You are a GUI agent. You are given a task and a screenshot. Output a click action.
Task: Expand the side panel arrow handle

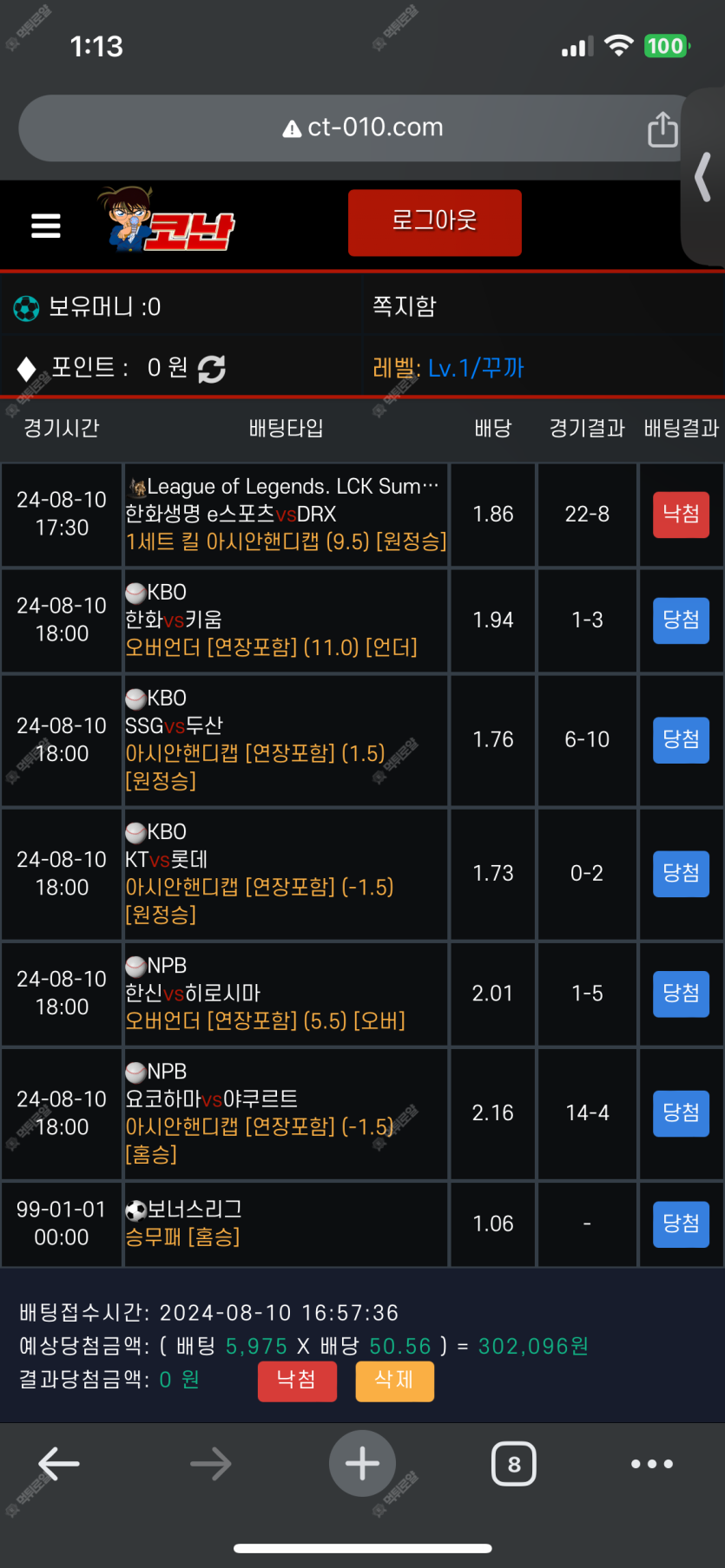coord(703,177)
